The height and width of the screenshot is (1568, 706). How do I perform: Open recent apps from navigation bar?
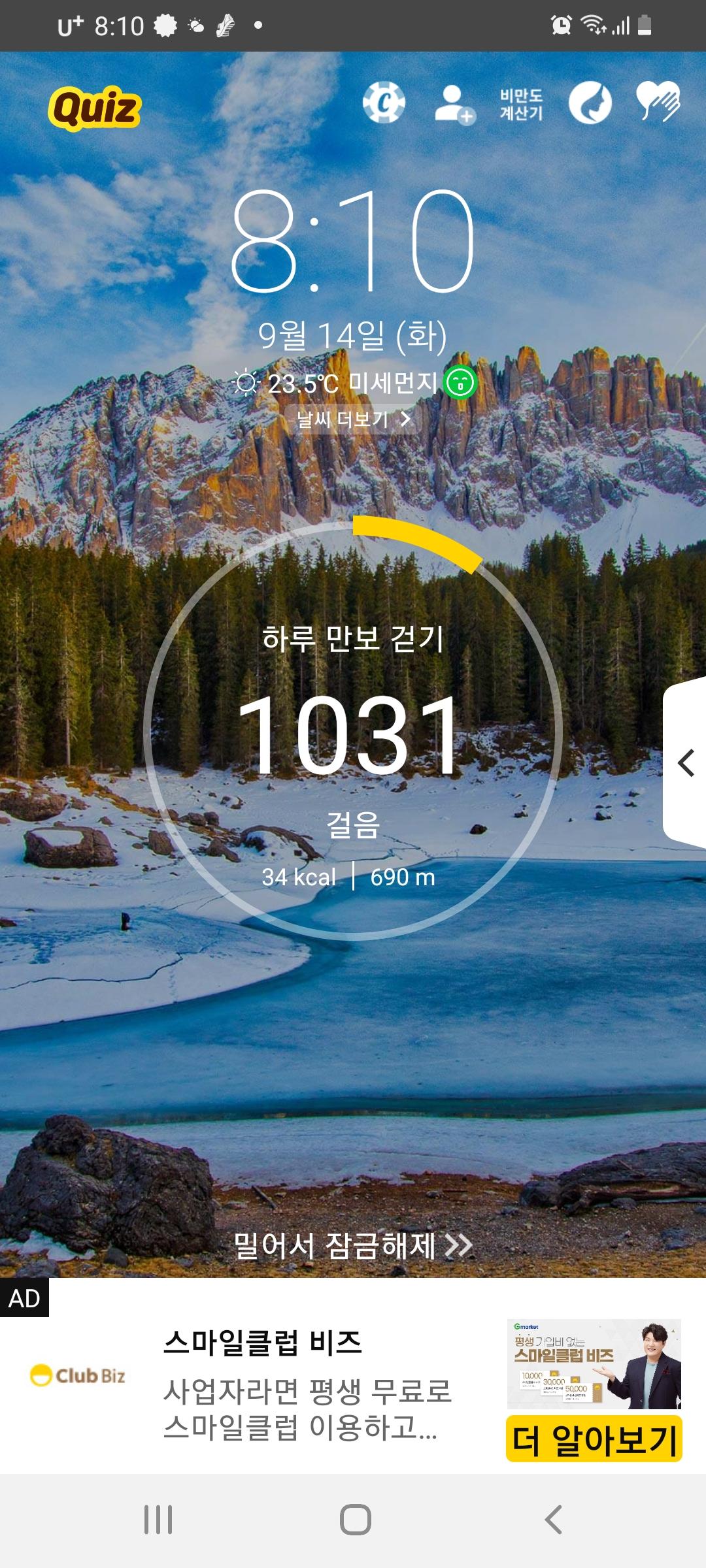click(158, 1520)
